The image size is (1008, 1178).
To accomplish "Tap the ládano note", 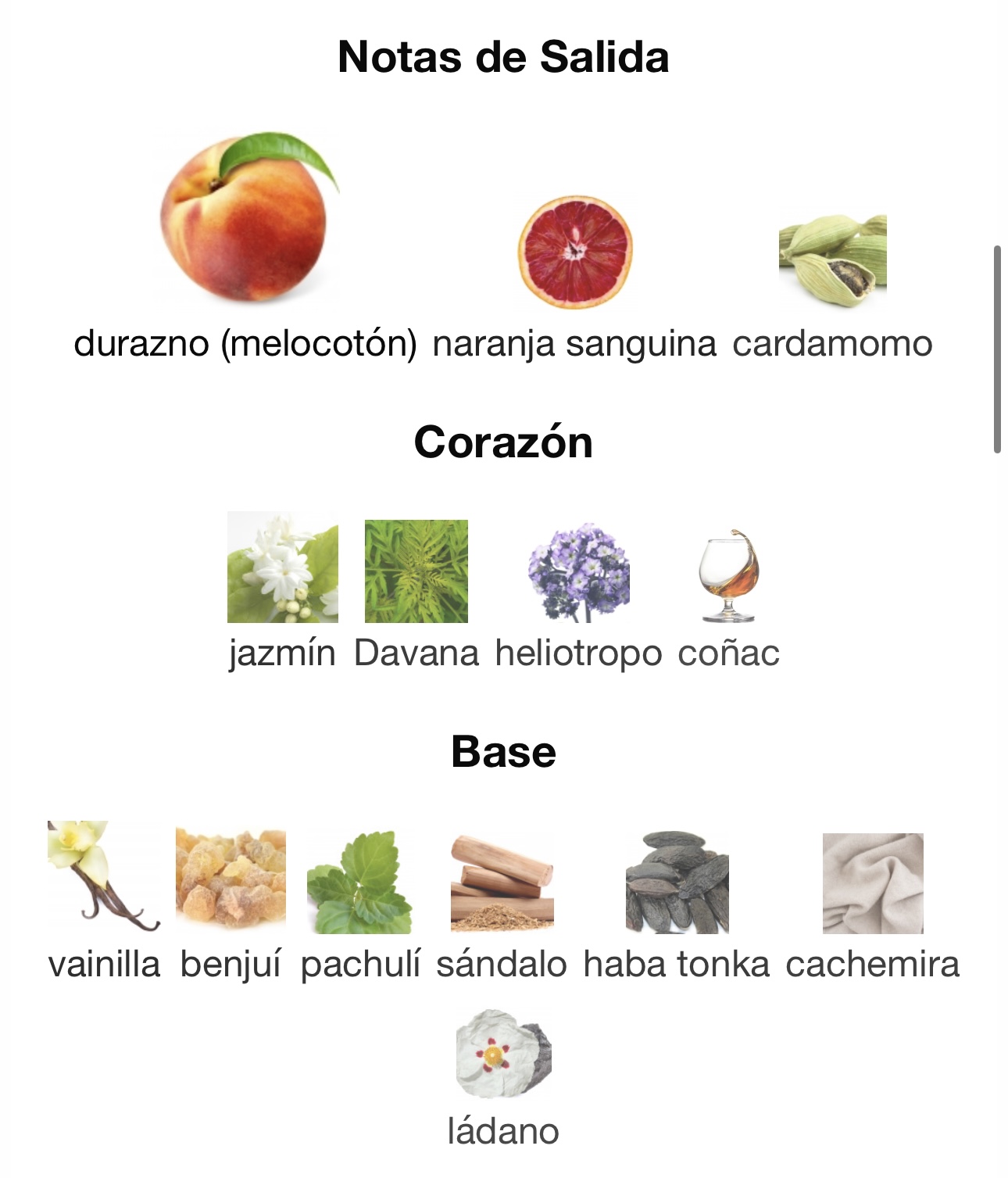I will pyautogui.click(x=503, y=1055).
